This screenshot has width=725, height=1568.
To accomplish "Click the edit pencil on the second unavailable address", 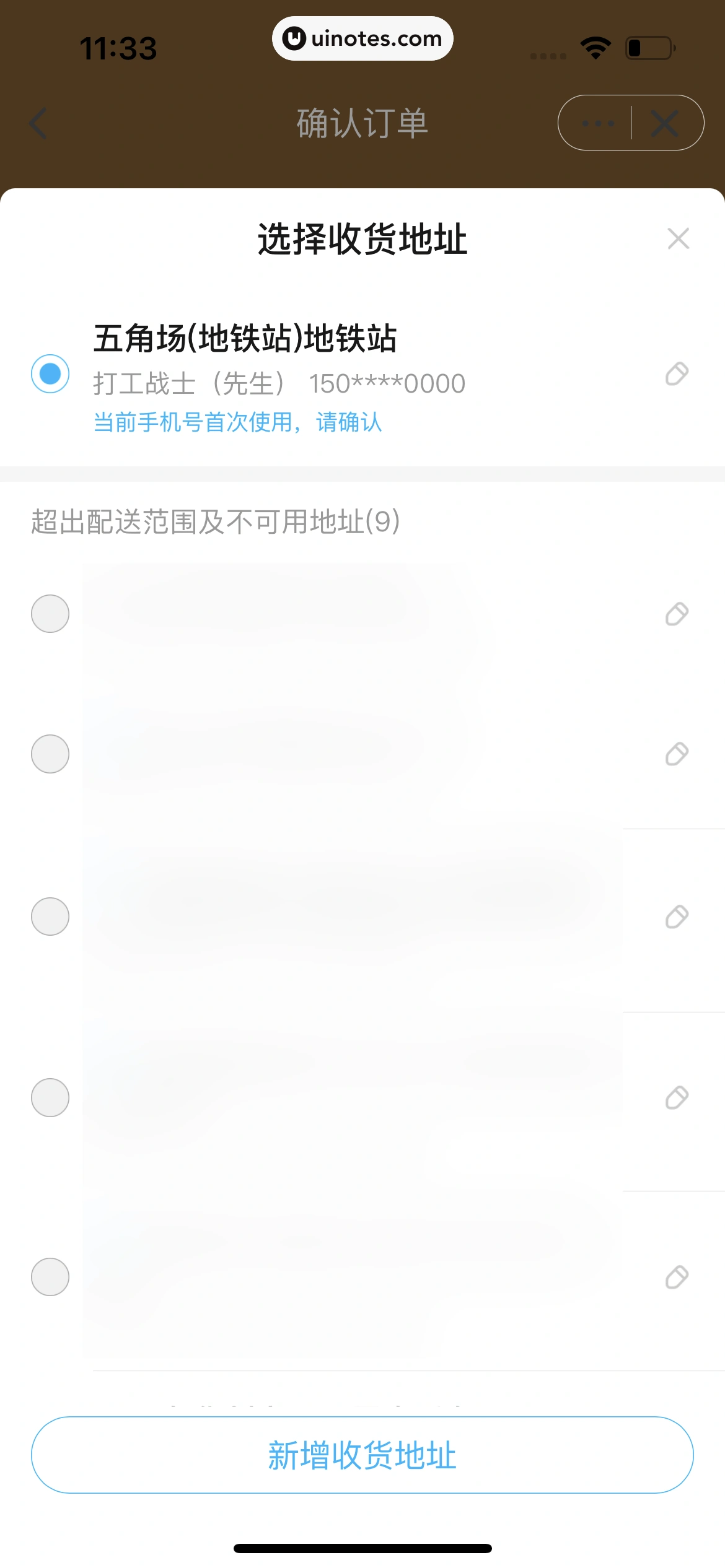I will [x=677, y=754].
